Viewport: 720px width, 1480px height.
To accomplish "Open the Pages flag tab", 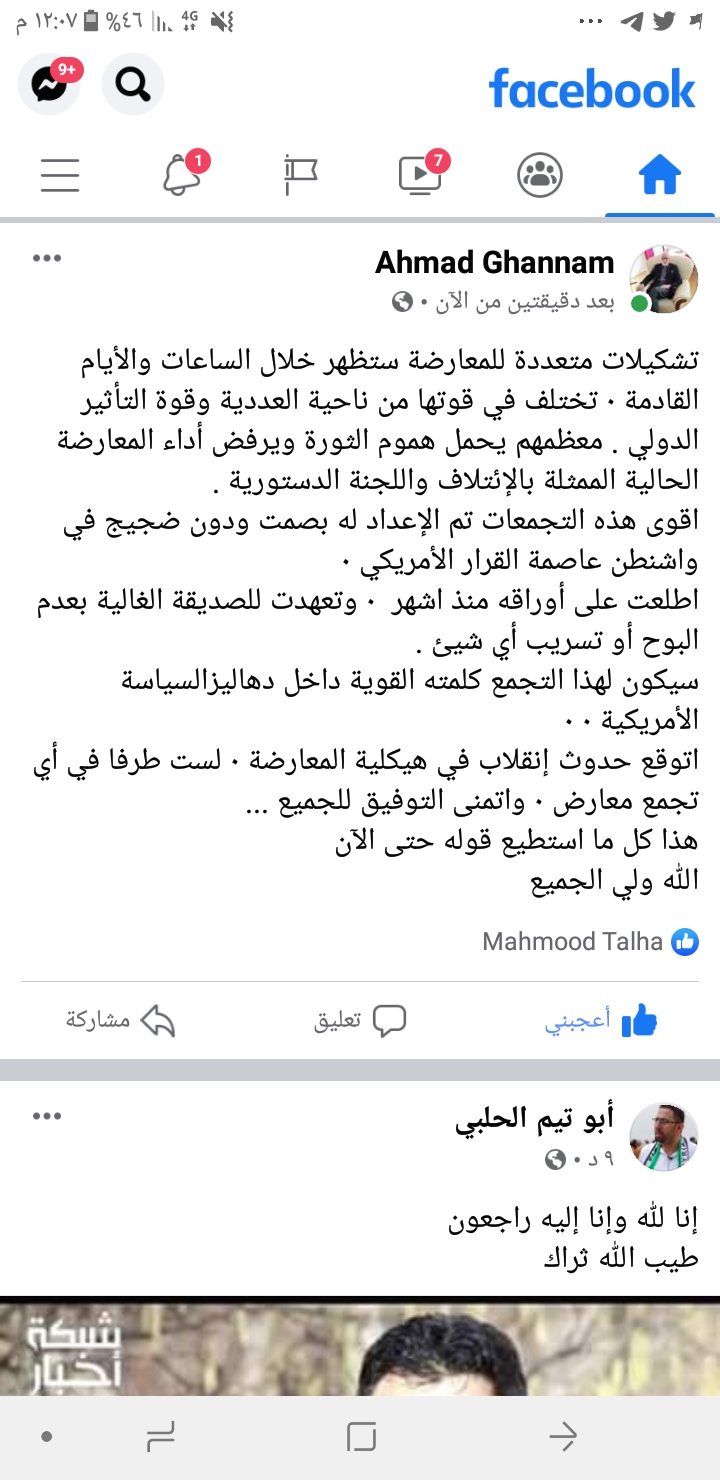I will pyautogui.click(x=300, y=176).
